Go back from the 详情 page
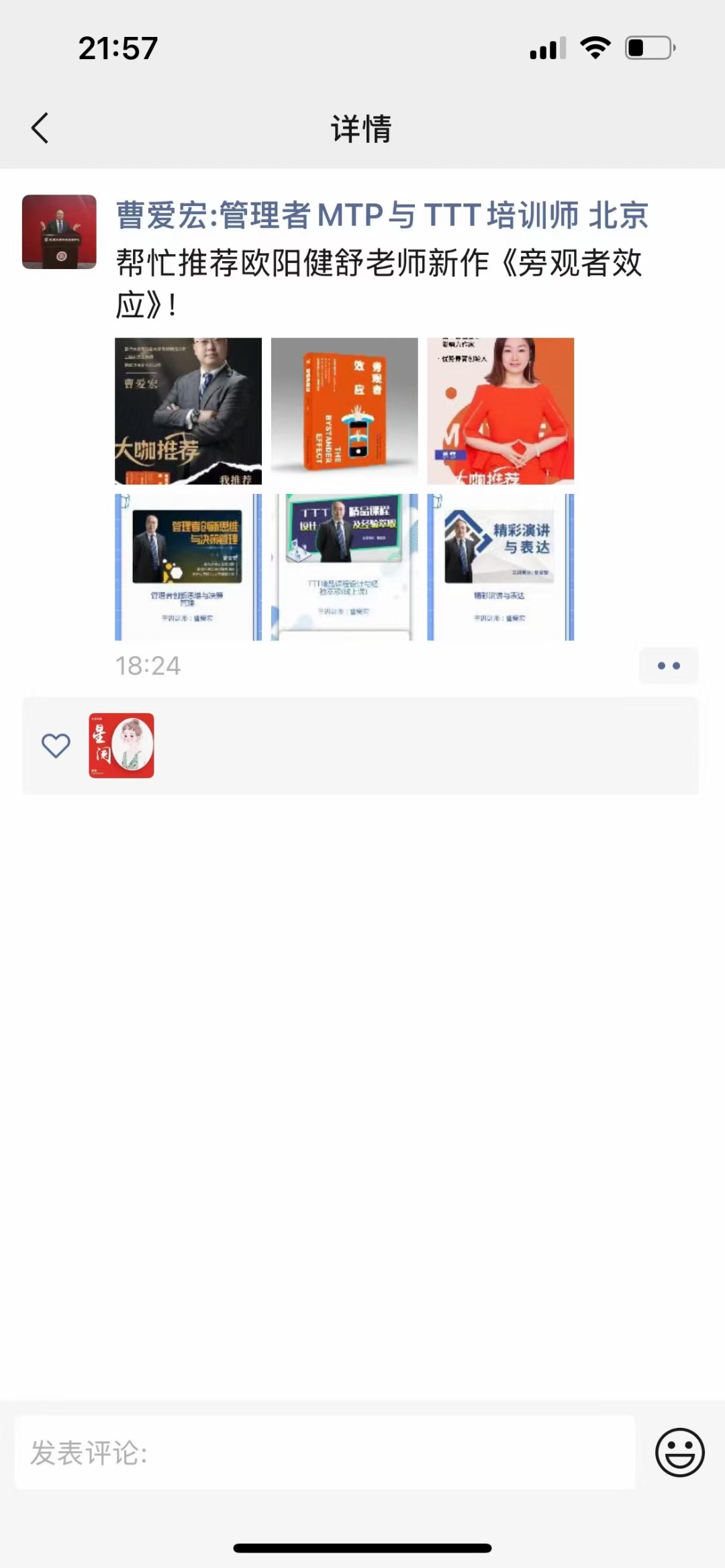This screenshot has width=725, height=1568. pyautogui.click(x=40, y=127)
